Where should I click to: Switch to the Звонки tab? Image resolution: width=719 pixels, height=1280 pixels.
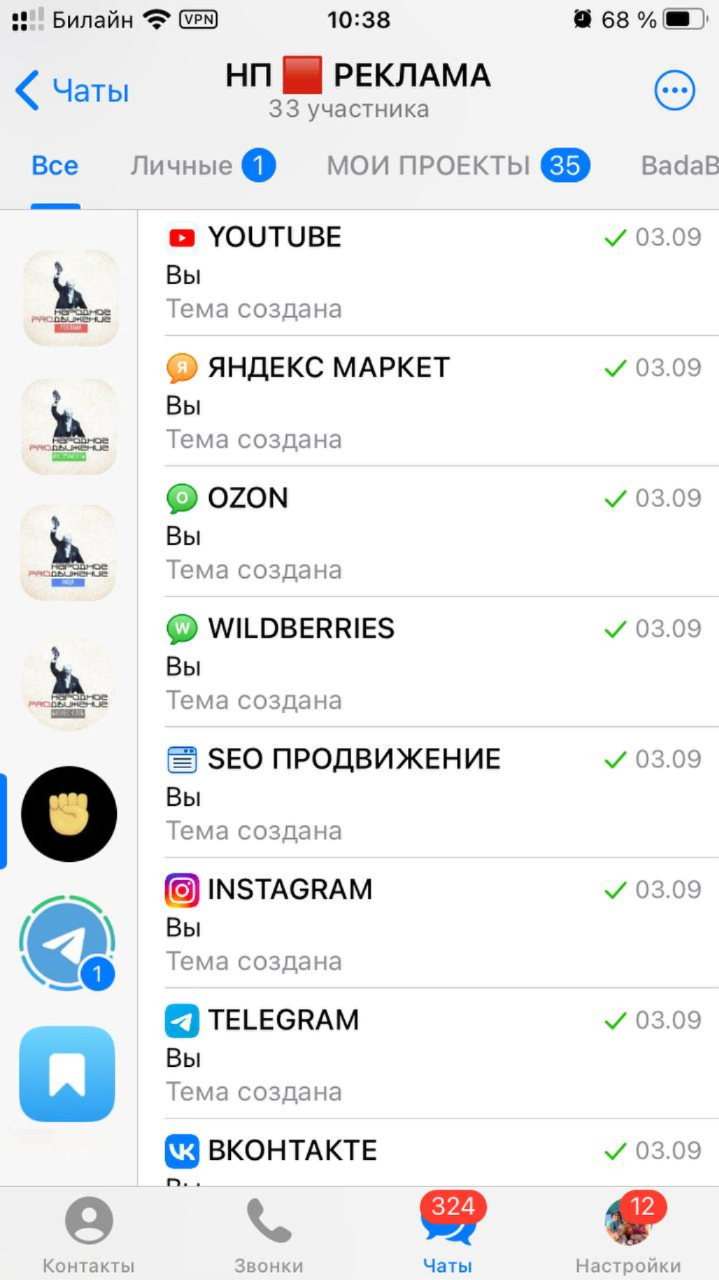[x=268, y=1235]
